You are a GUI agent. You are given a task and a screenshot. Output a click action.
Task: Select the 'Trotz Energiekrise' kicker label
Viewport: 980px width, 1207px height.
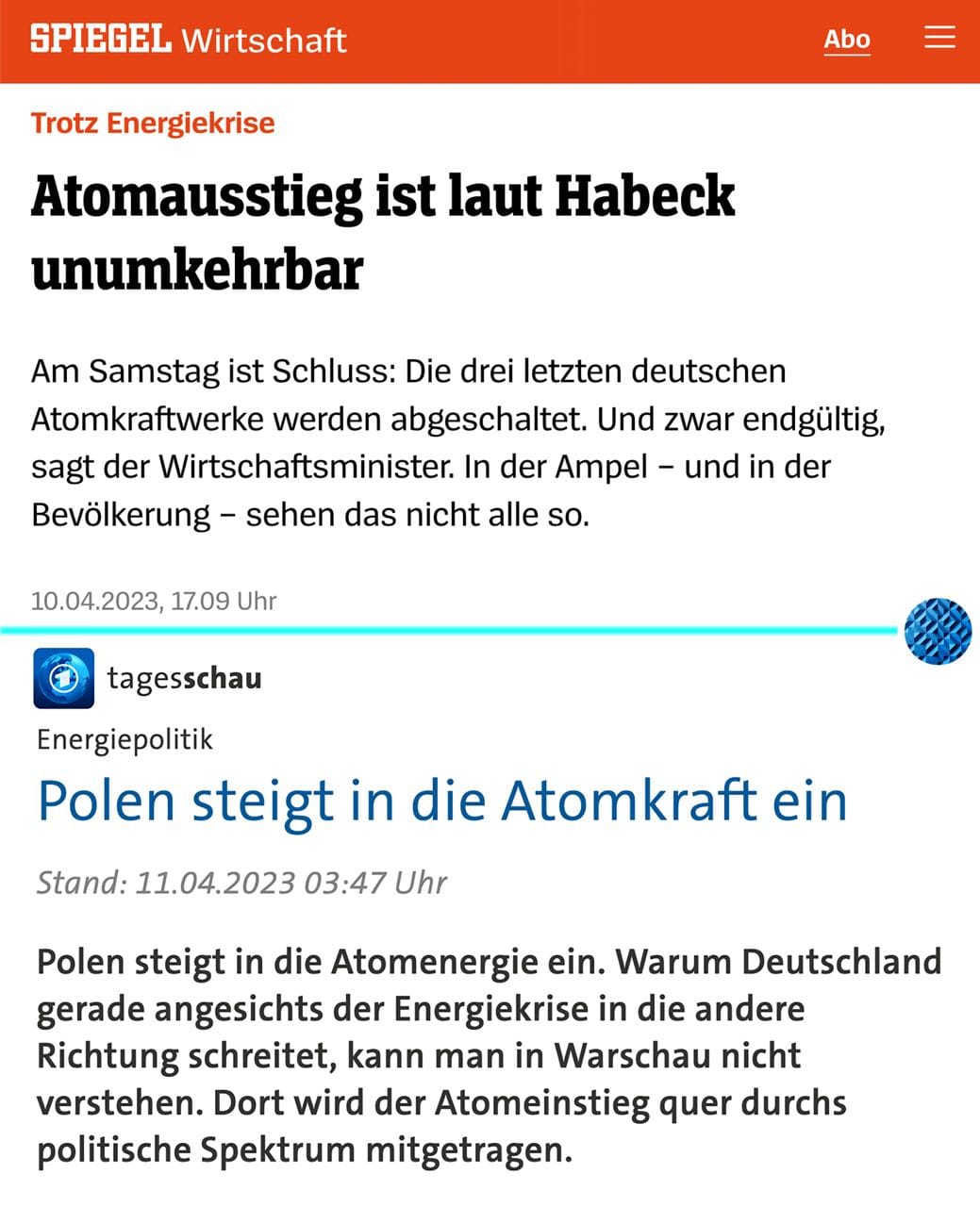pos(153,123)
